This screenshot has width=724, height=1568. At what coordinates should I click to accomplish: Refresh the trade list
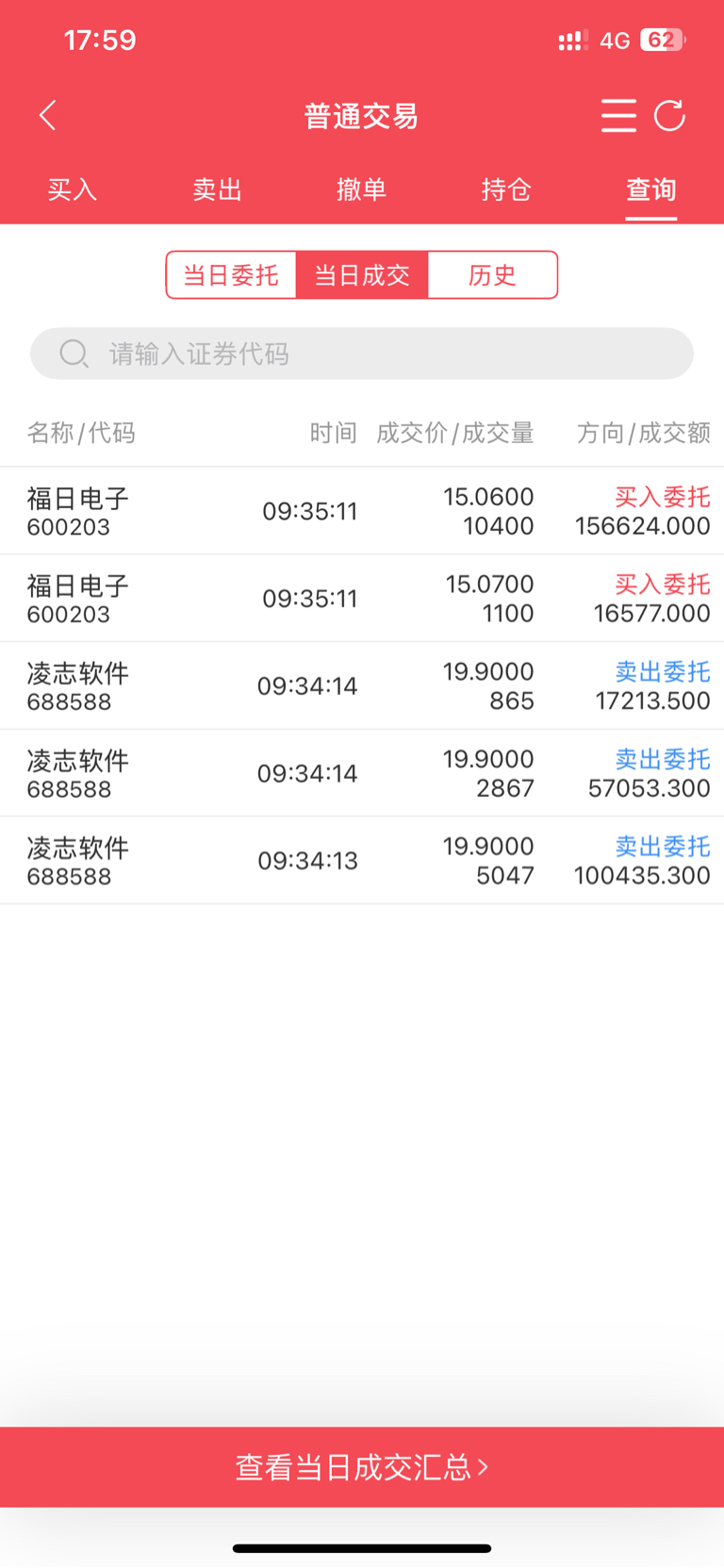click(669, 116)
